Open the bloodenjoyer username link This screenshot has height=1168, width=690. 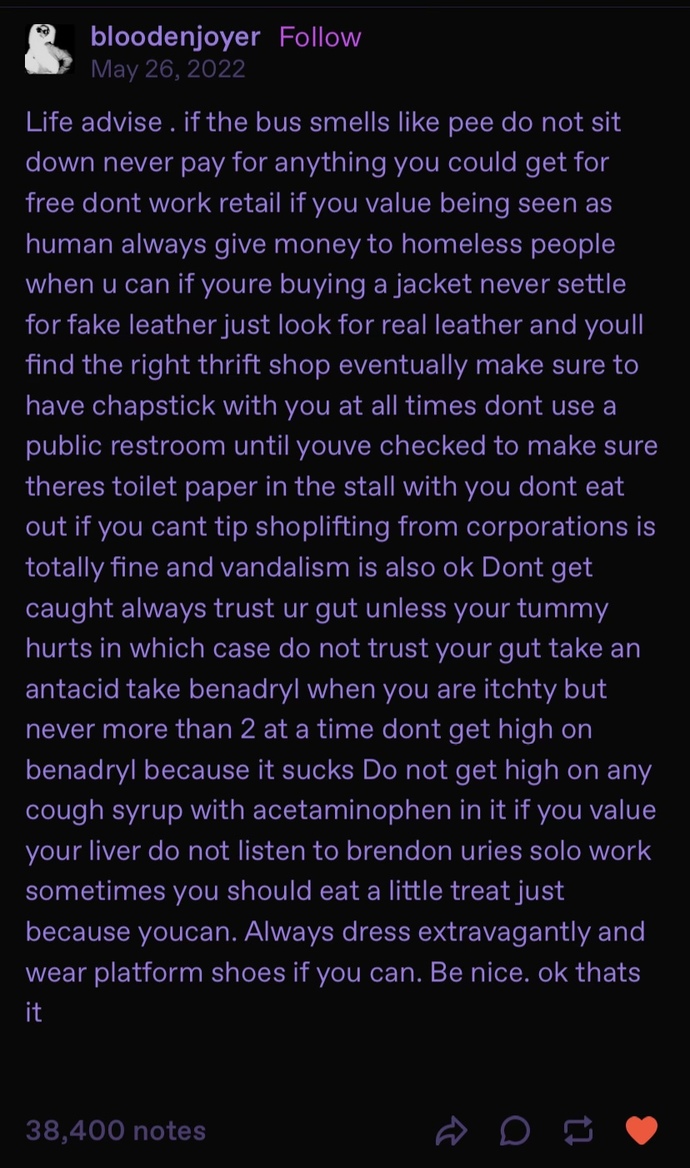[175, 37]
